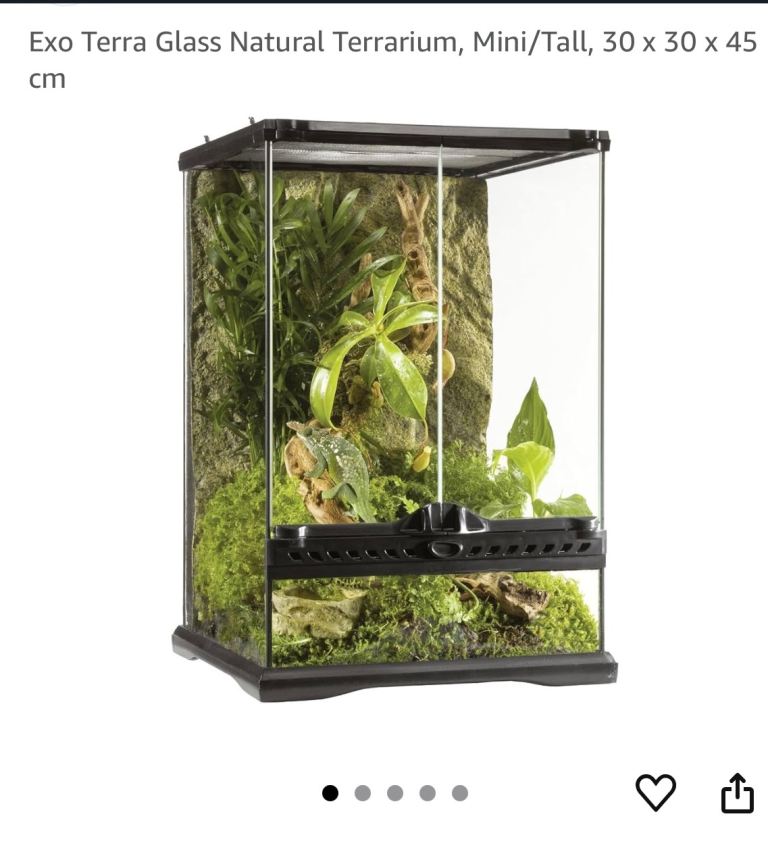Share the Exo Terra terrarium listing
The height and width of the screenshot is (858, 768).
(737, 793)
